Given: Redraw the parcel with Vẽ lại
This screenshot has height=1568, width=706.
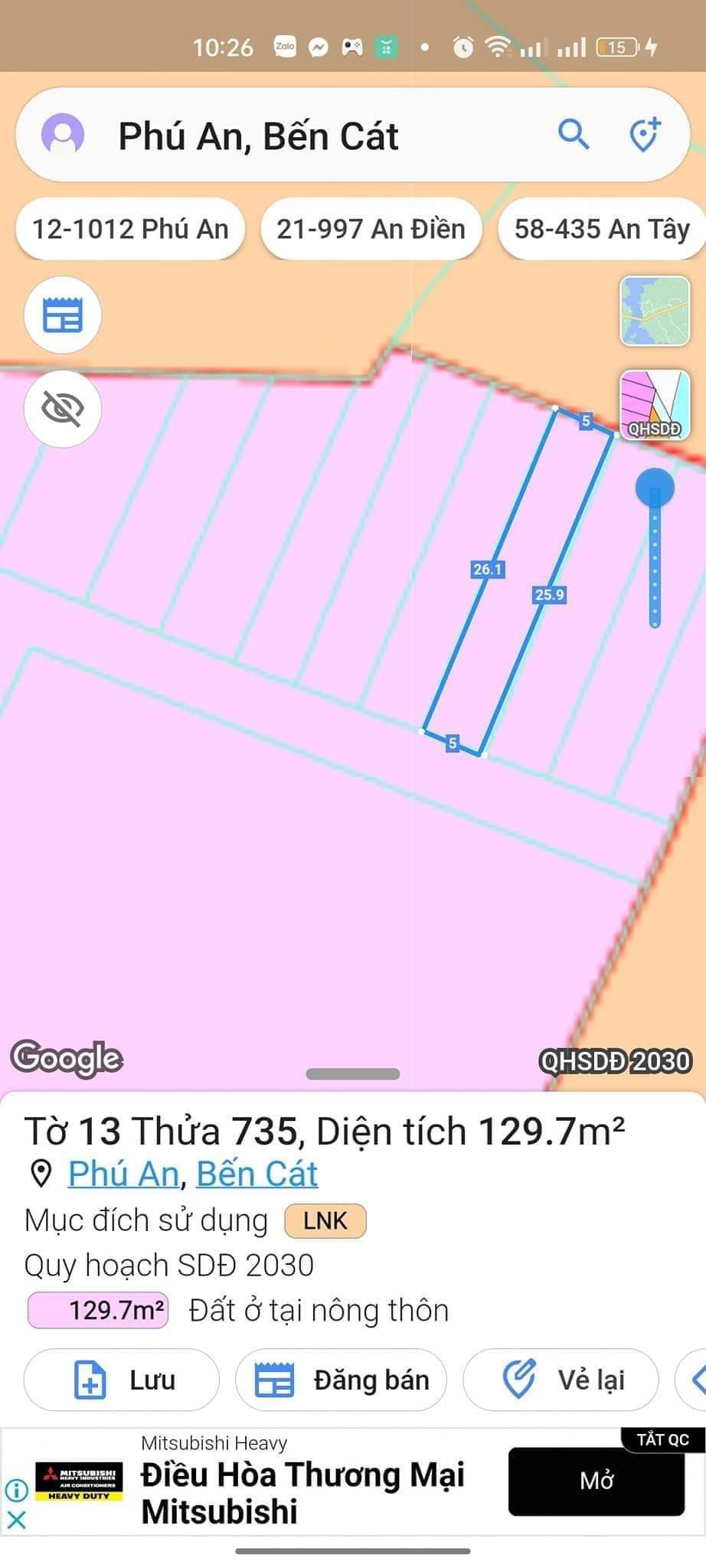Looking at the screenshot, I should click(x=561, y=1380).
